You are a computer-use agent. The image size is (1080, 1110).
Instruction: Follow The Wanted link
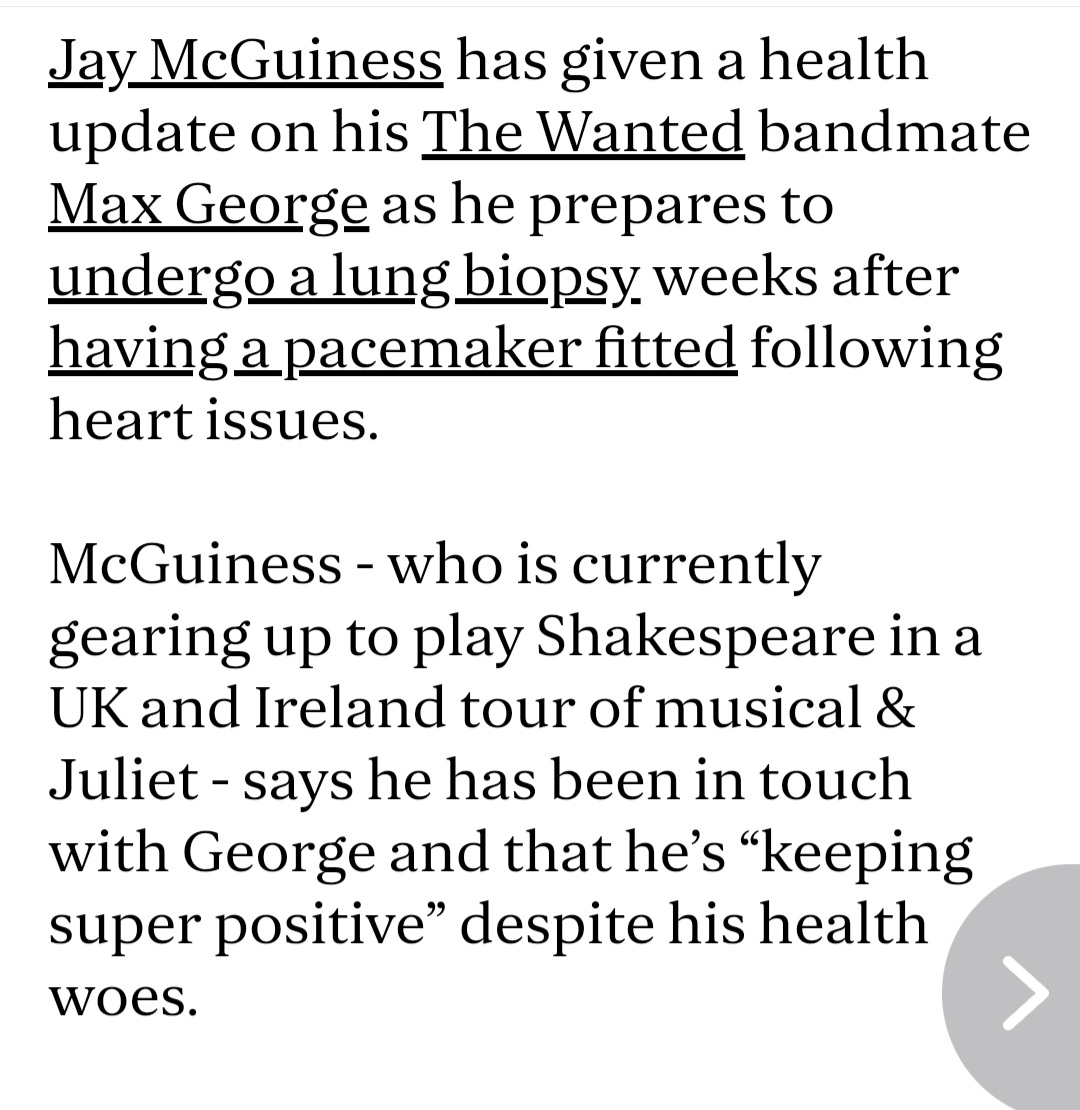click(x=584, y=134)
